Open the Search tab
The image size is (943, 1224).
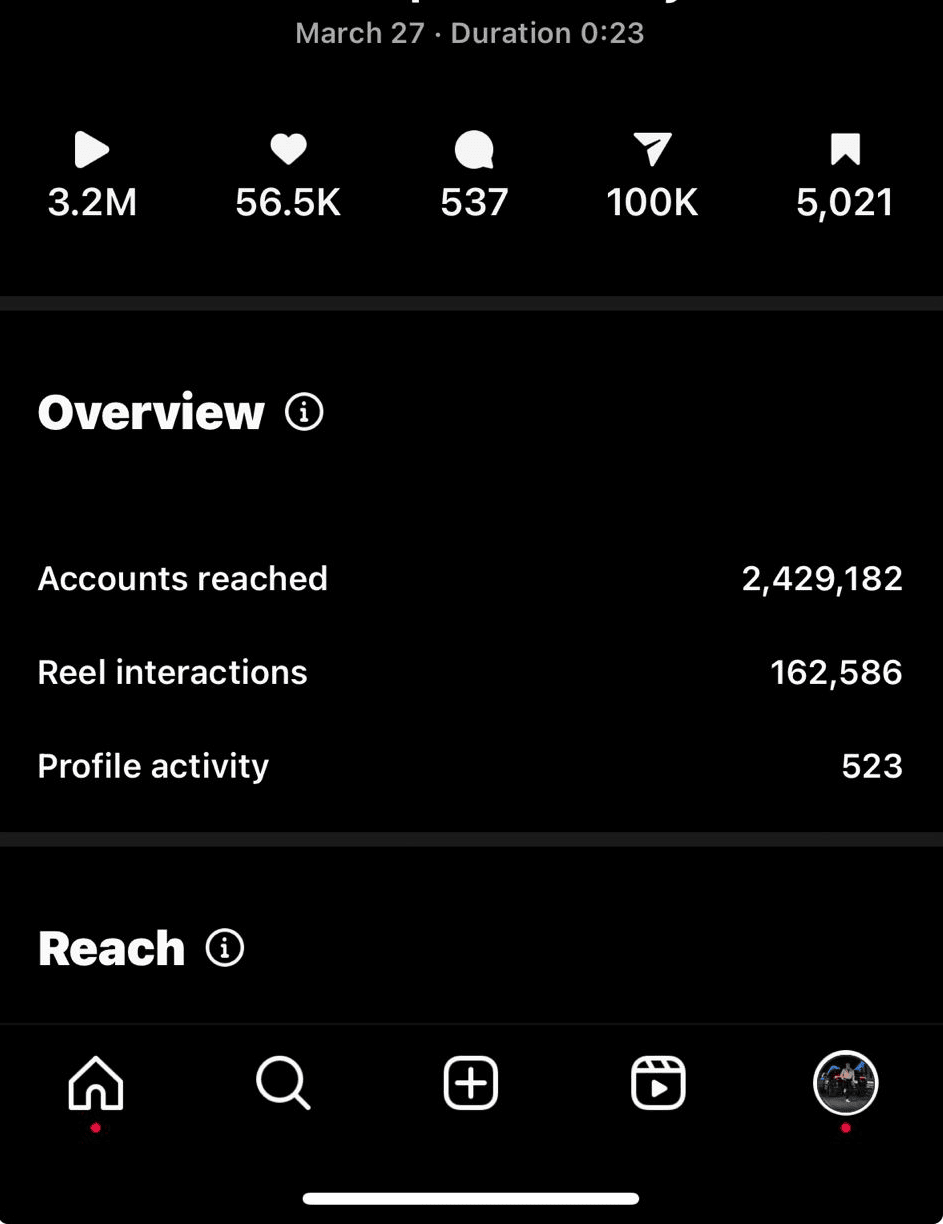pyautogui.click(x=283, y=1083)
